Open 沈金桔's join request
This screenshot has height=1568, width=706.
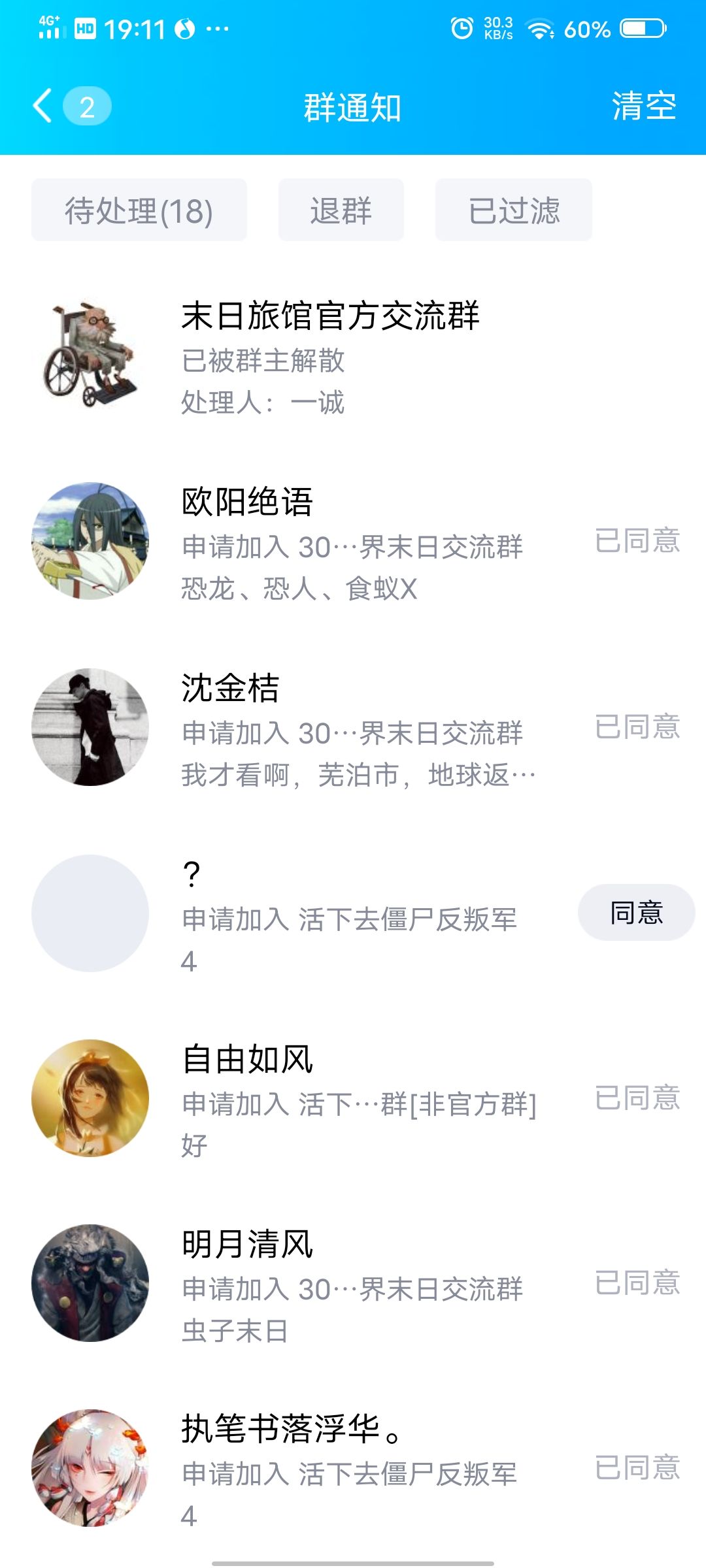tap(352, 728)
